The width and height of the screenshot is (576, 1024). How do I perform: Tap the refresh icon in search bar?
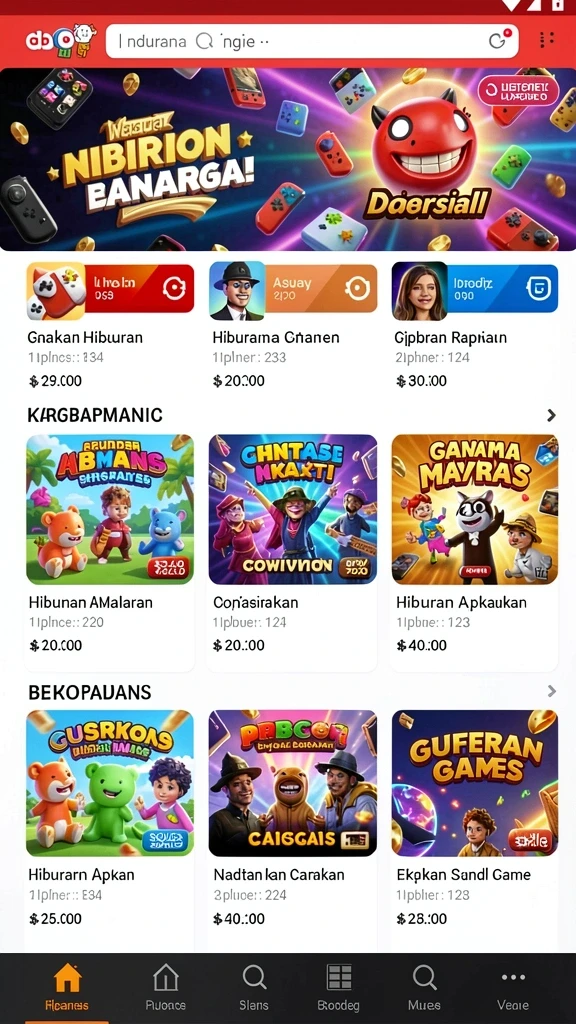498,40
